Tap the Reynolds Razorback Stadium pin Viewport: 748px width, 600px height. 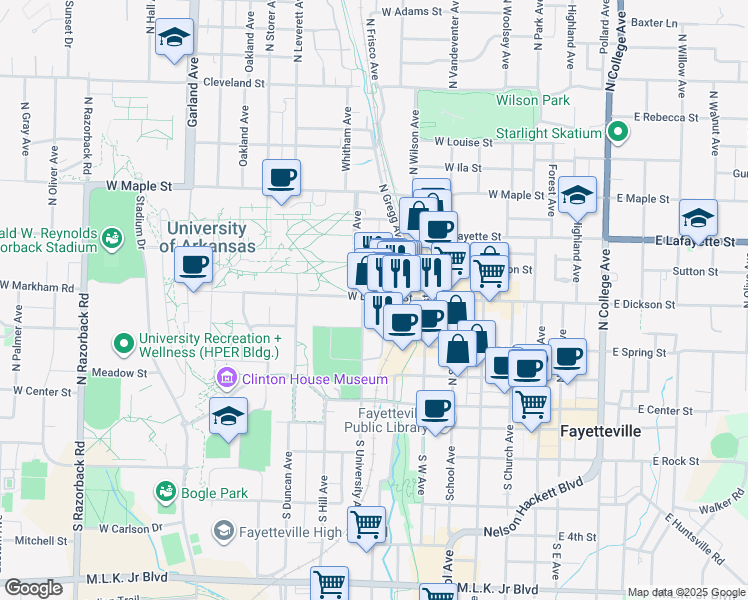pyautogui.click(x=113, y=239)
